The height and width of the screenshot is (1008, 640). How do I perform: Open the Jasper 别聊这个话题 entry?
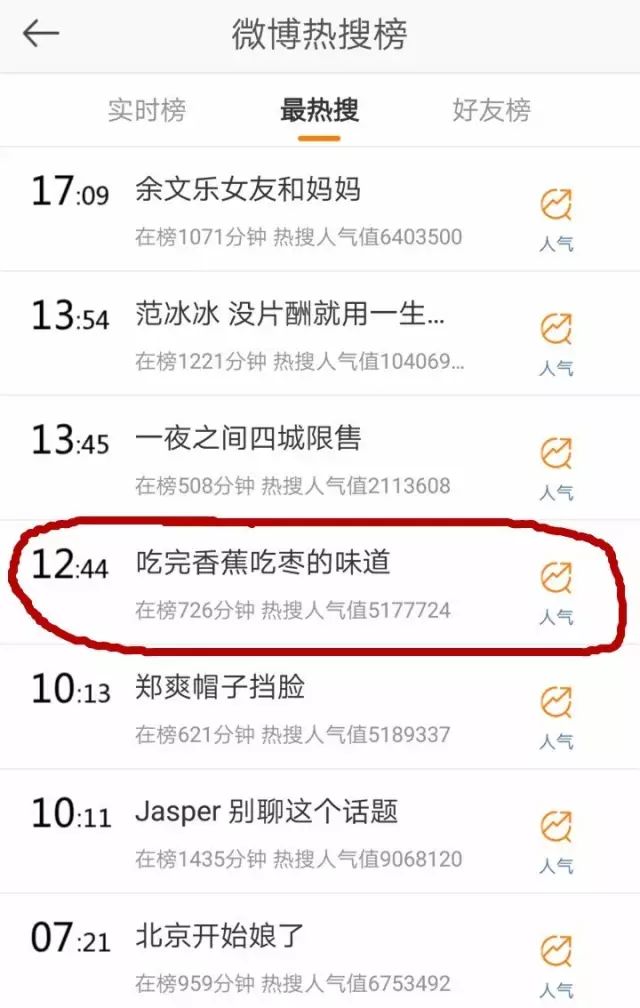(266, 811)
